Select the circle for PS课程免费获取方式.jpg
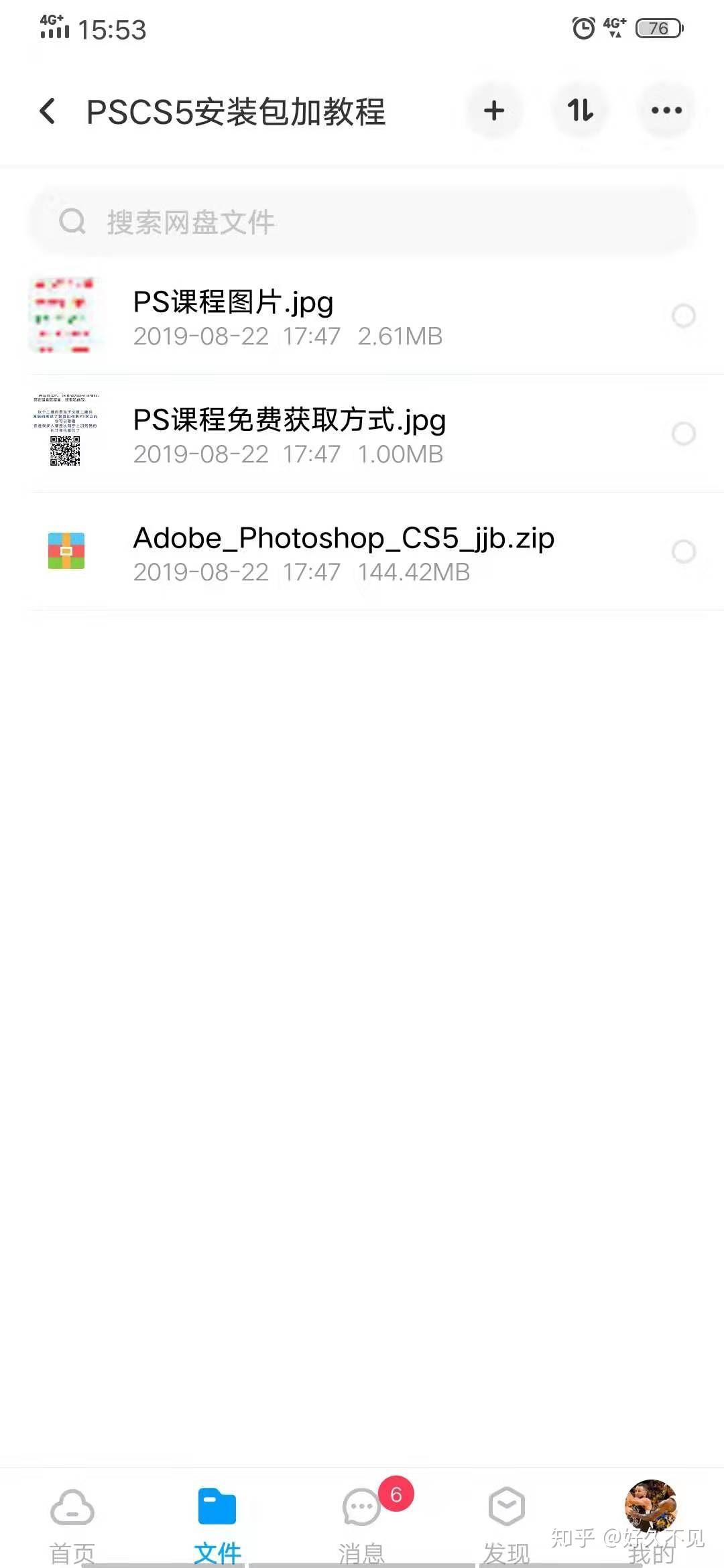Image resolution: width=724 pixels, height=1568 pixels. pos(684,434)
